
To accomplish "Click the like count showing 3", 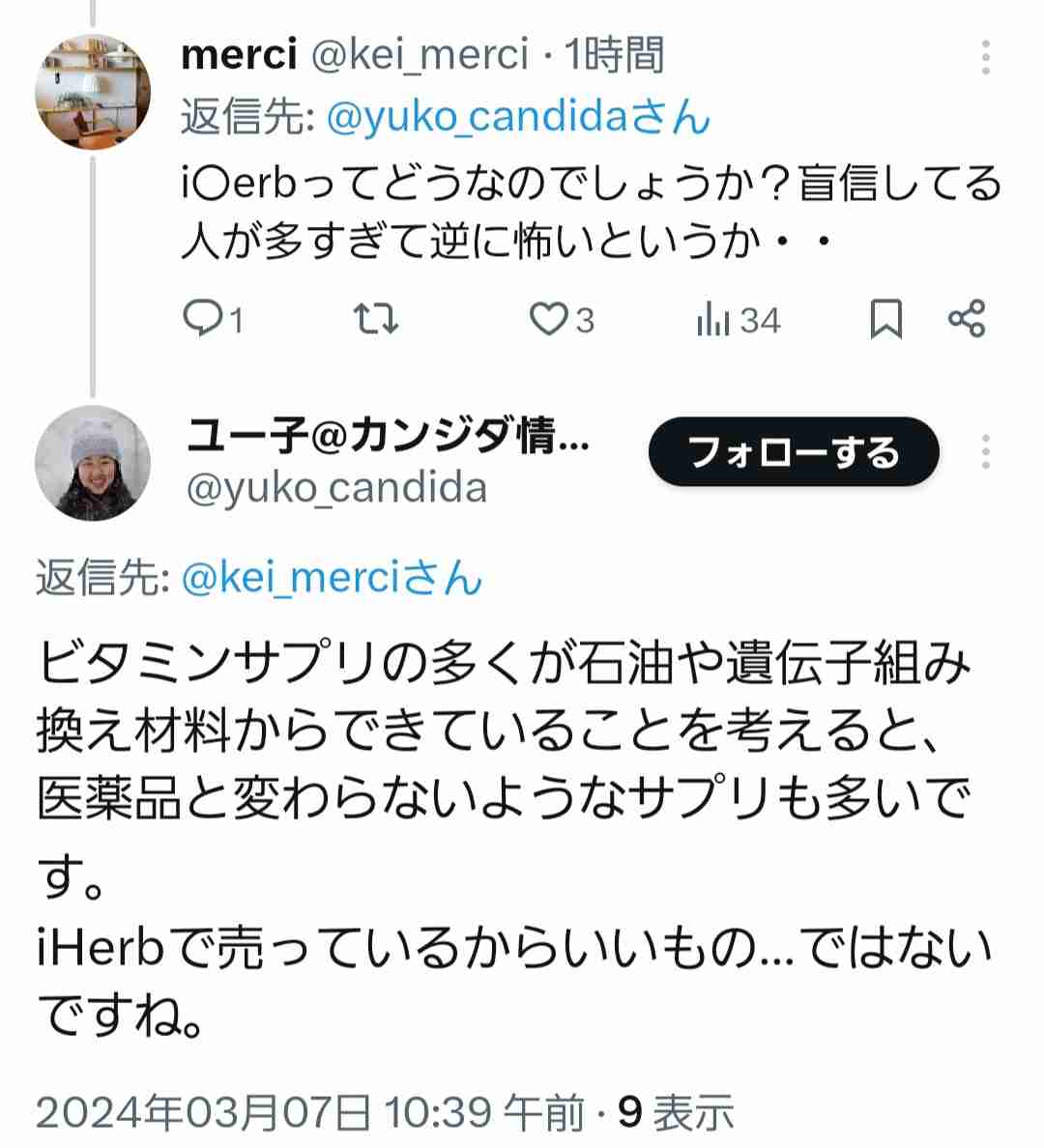I will click(584, 320).
